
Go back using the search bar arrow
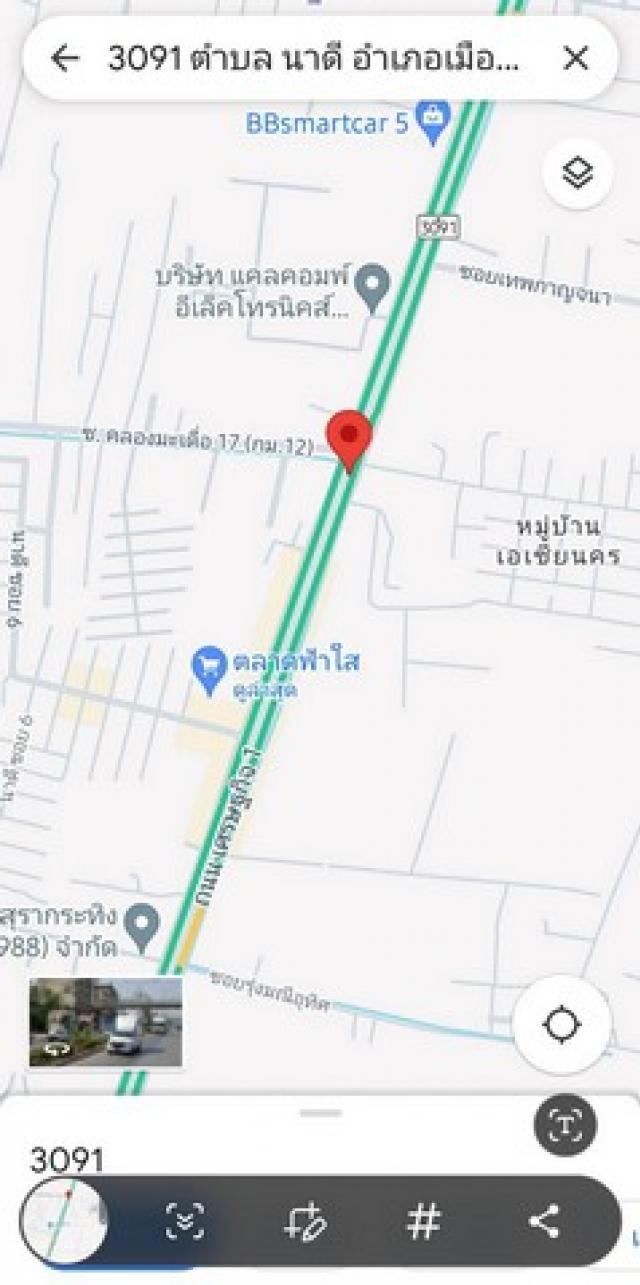[x=65, y=58]
